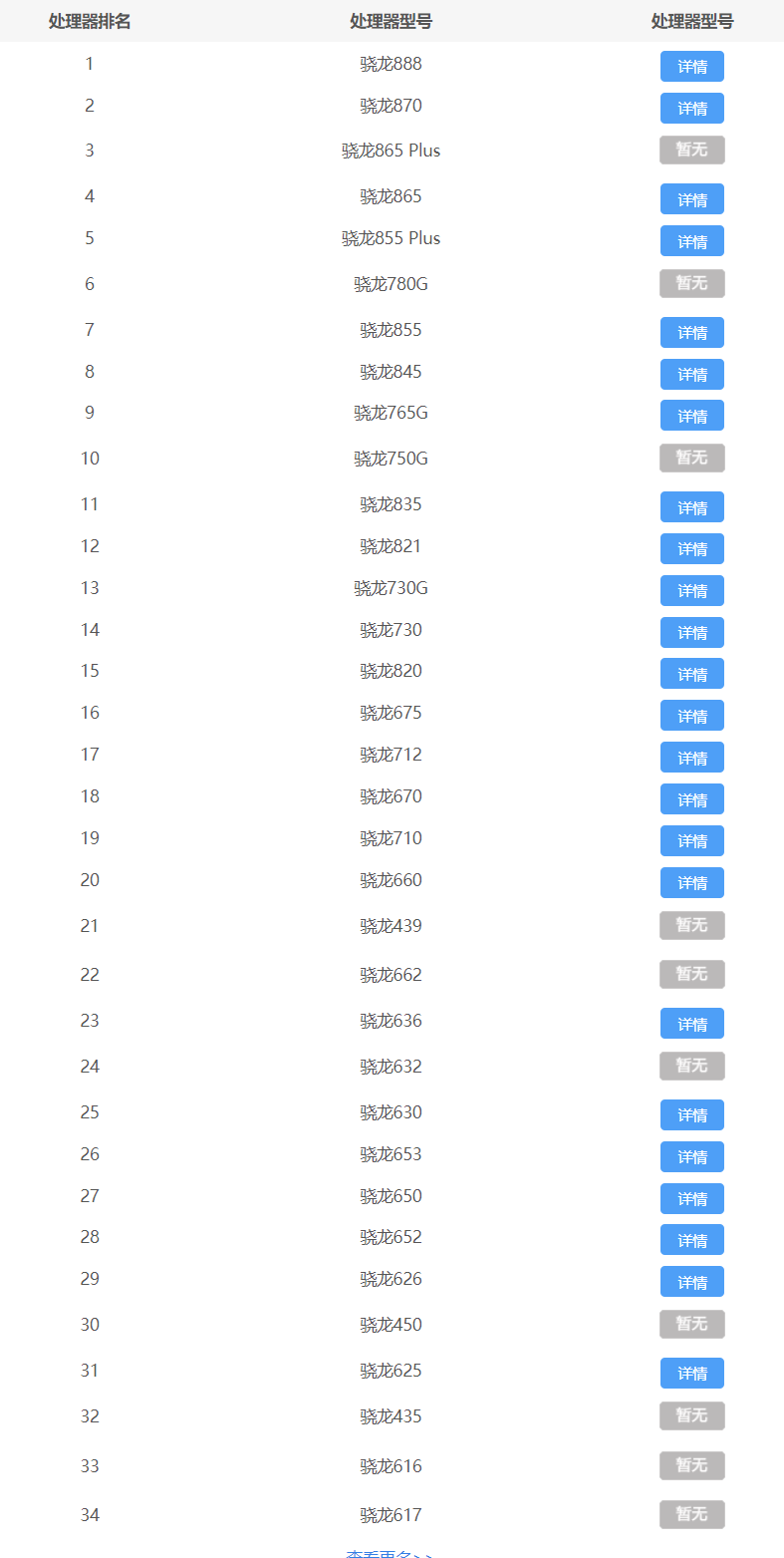Image resolution: width=784 pixels, height=1558 pixels.
Task: Tap 详情 beside 骁龙660
Action: 691,883
